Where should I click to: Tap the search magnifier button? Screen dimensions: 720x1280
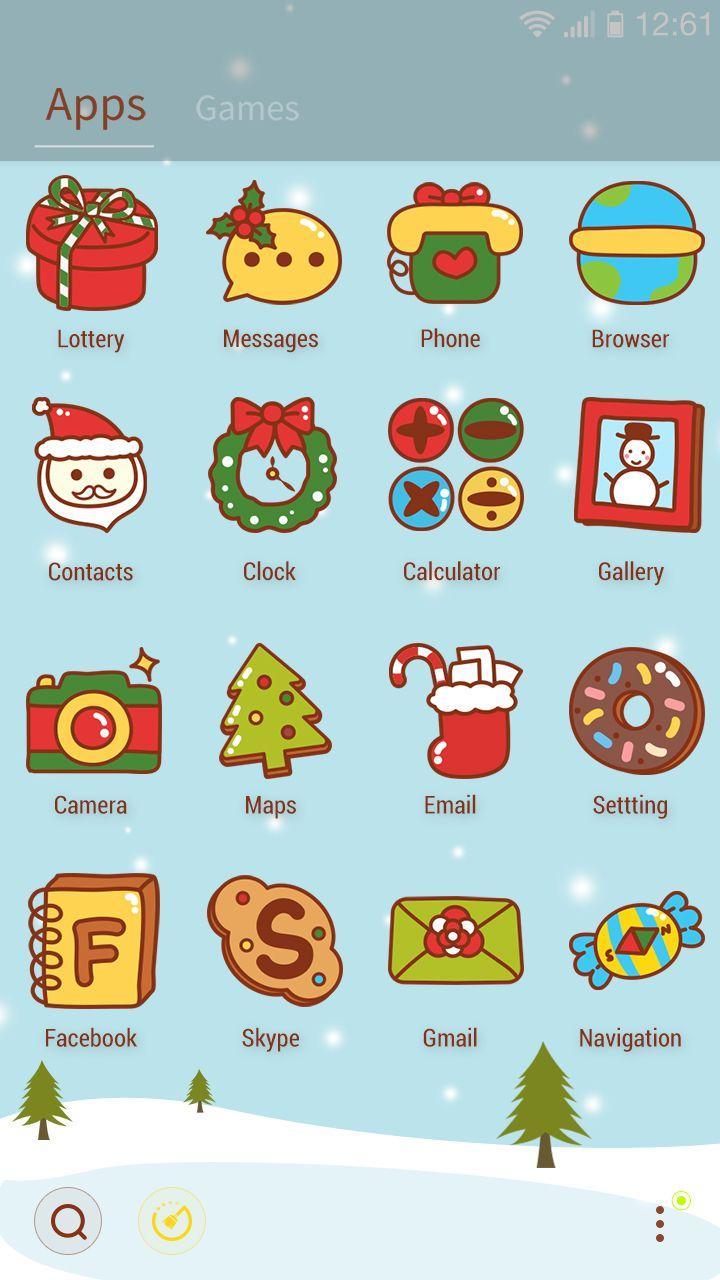[x=66, y=1221]
